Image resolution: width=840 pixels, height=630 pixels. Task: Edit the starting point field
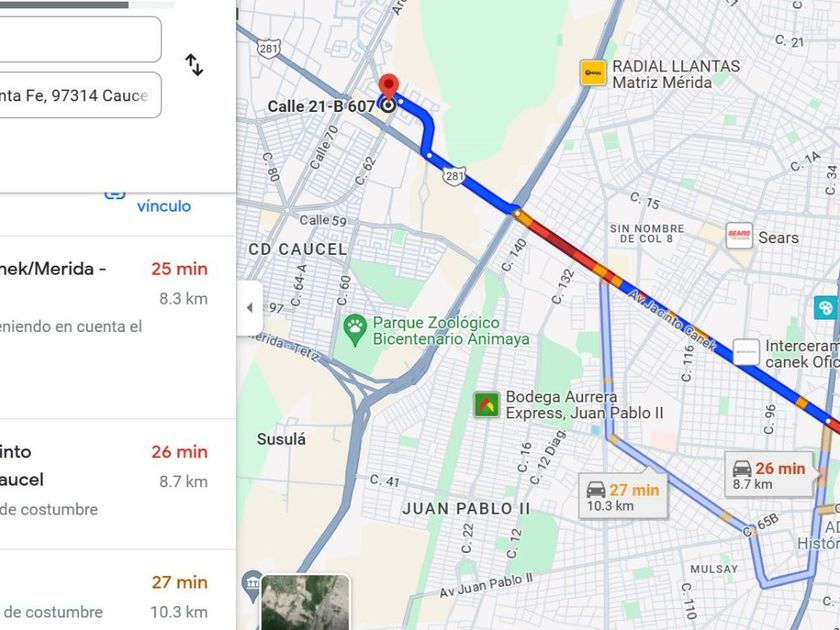pos(80,39)
